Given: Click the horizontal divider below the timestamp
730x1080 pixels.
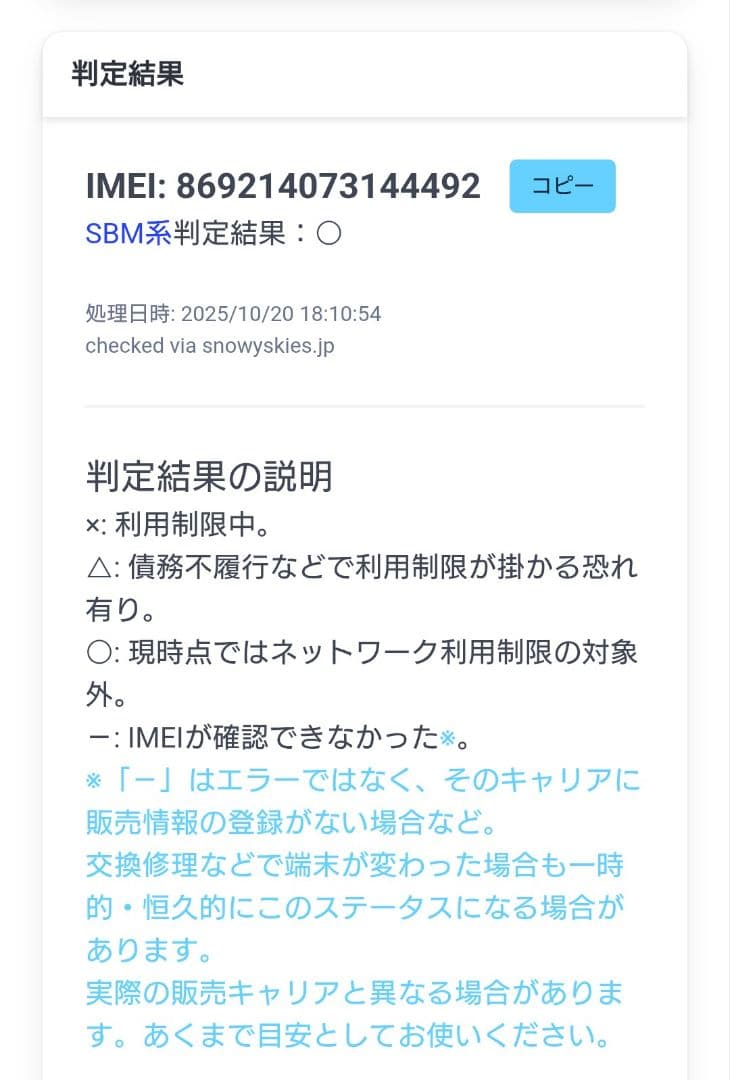Looking at the screenshot, I should coord(365,405).
